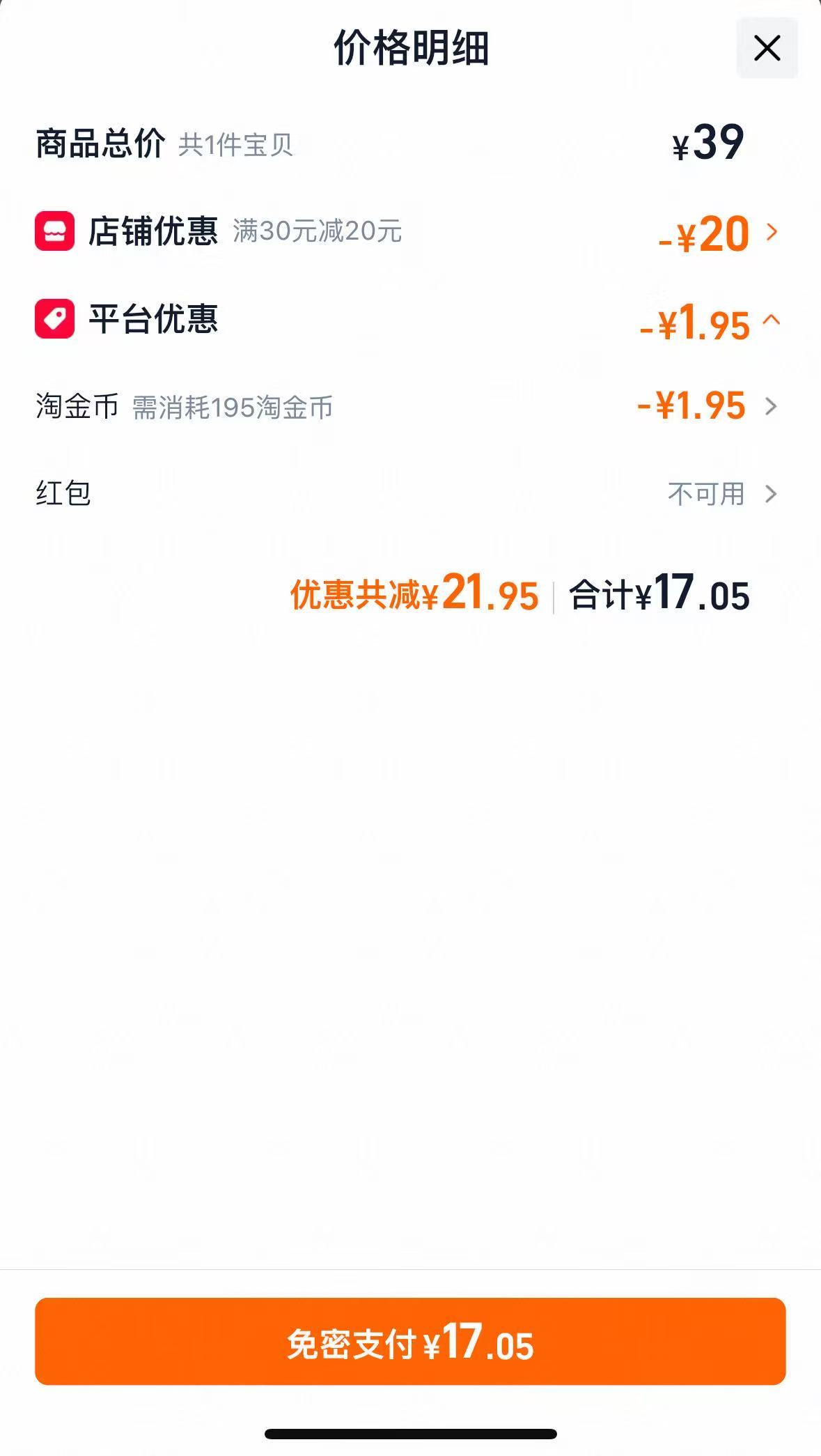Viewport: 821px width, 1456px height.
Task: Close the 价格明细 panel
Action: coord(767,48)
